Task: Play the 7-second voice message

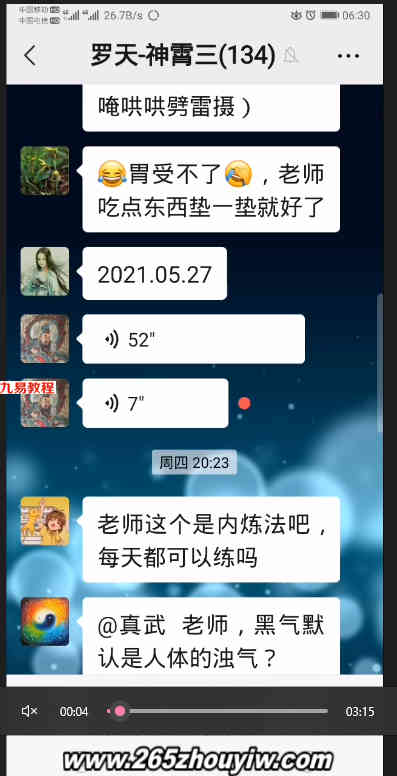Action: click(155, 403)
